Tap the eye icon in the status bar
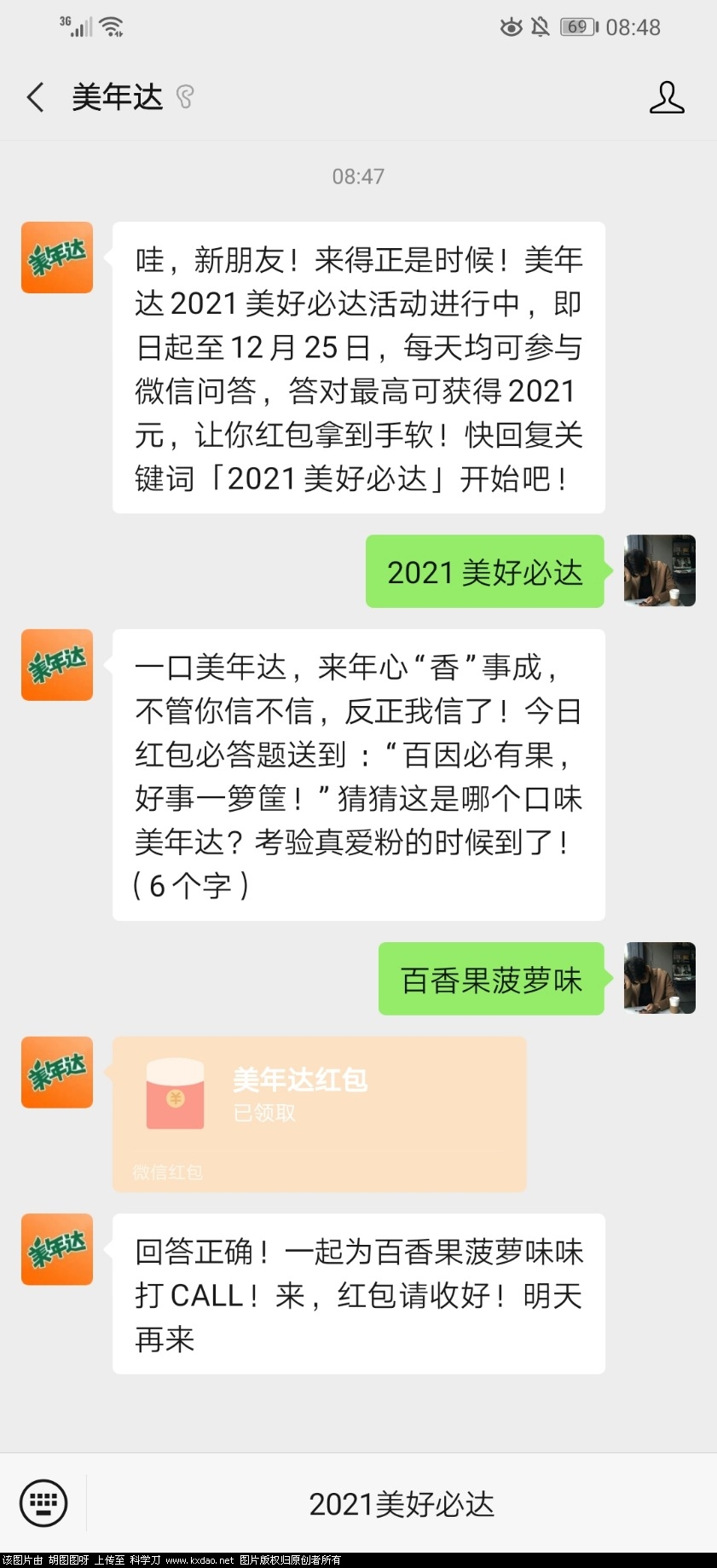The image size is (717, 1568). point(510,27)
